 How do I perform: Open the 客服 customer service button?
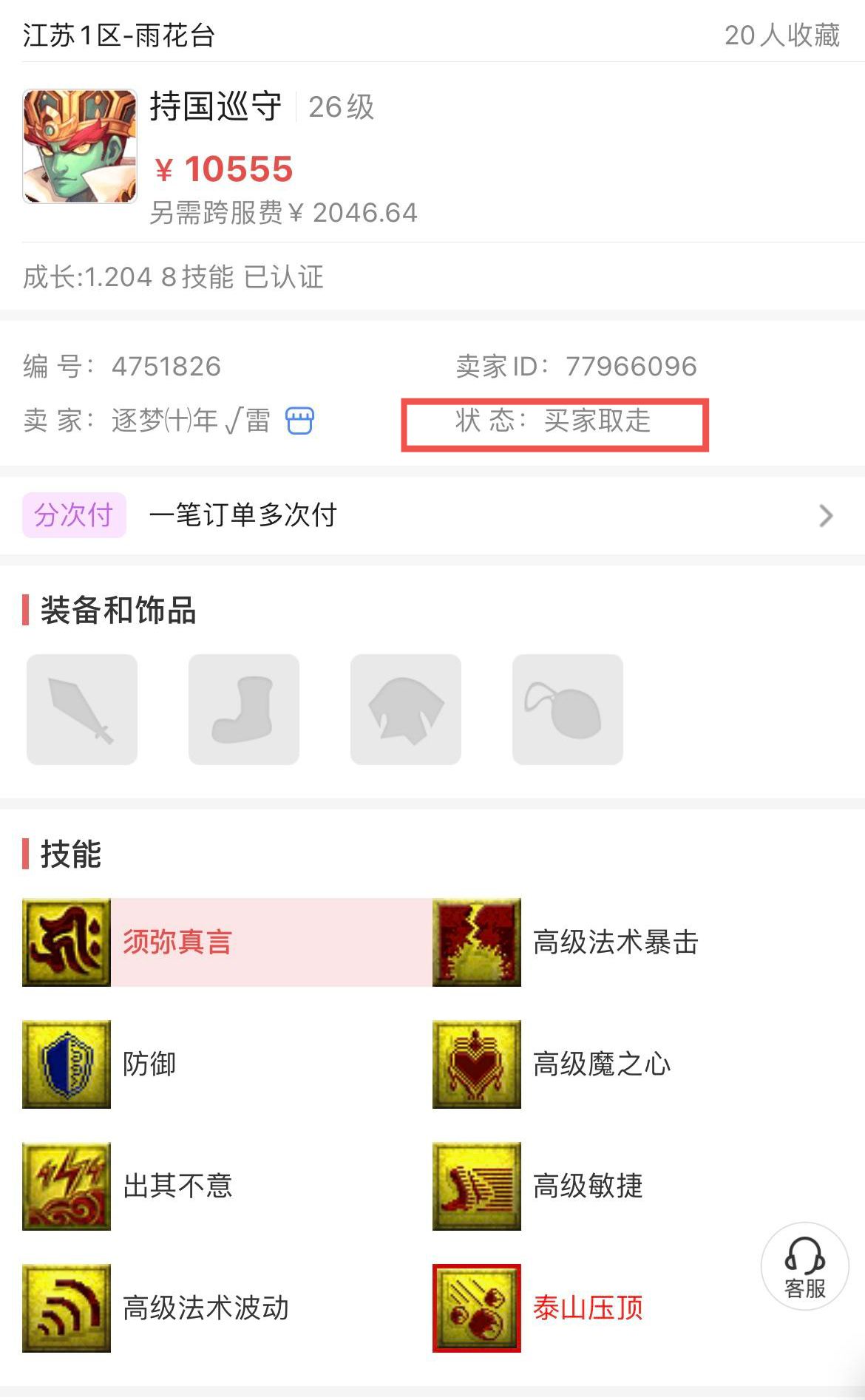point(804,1266)
